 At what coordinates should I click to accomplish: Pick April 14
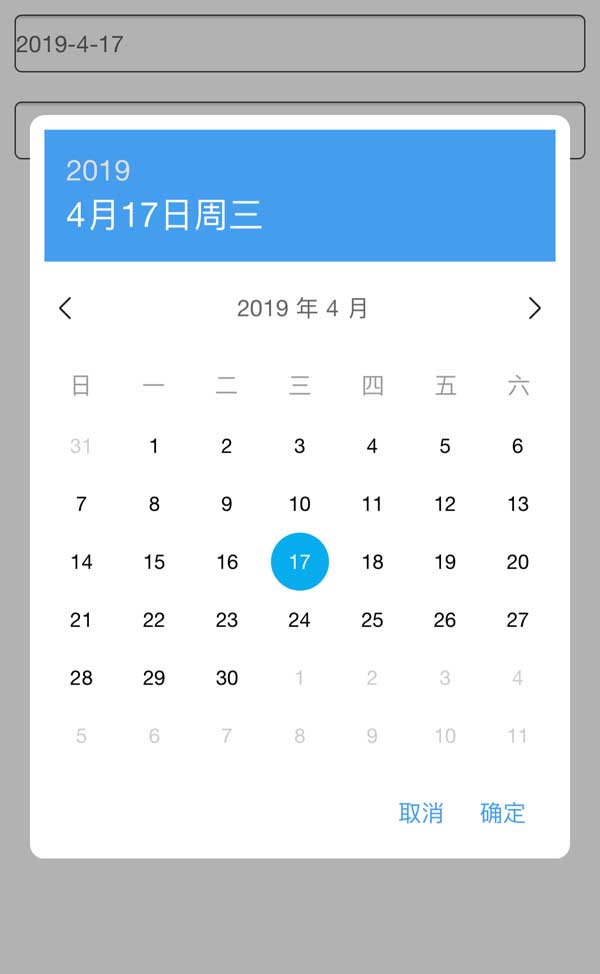81,562
